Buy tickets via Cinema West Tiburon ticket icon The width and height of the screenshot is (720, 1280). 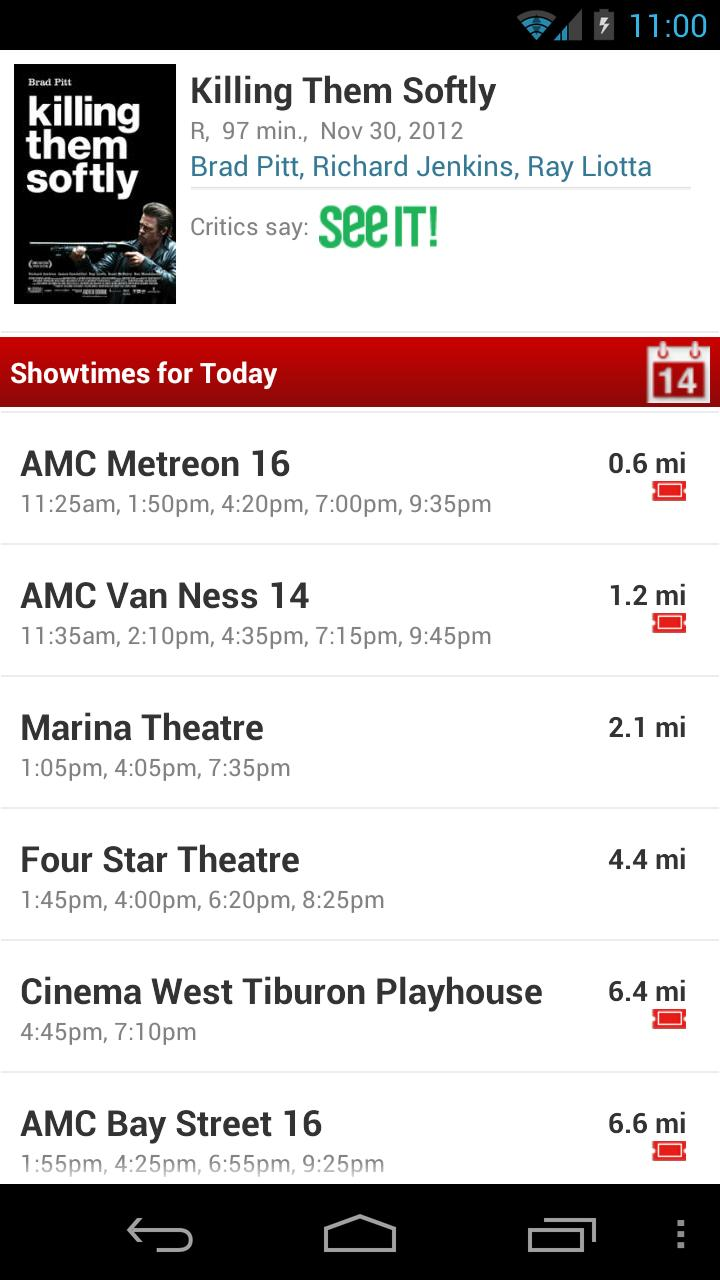pyautogui.click(x=668, y=1018)
